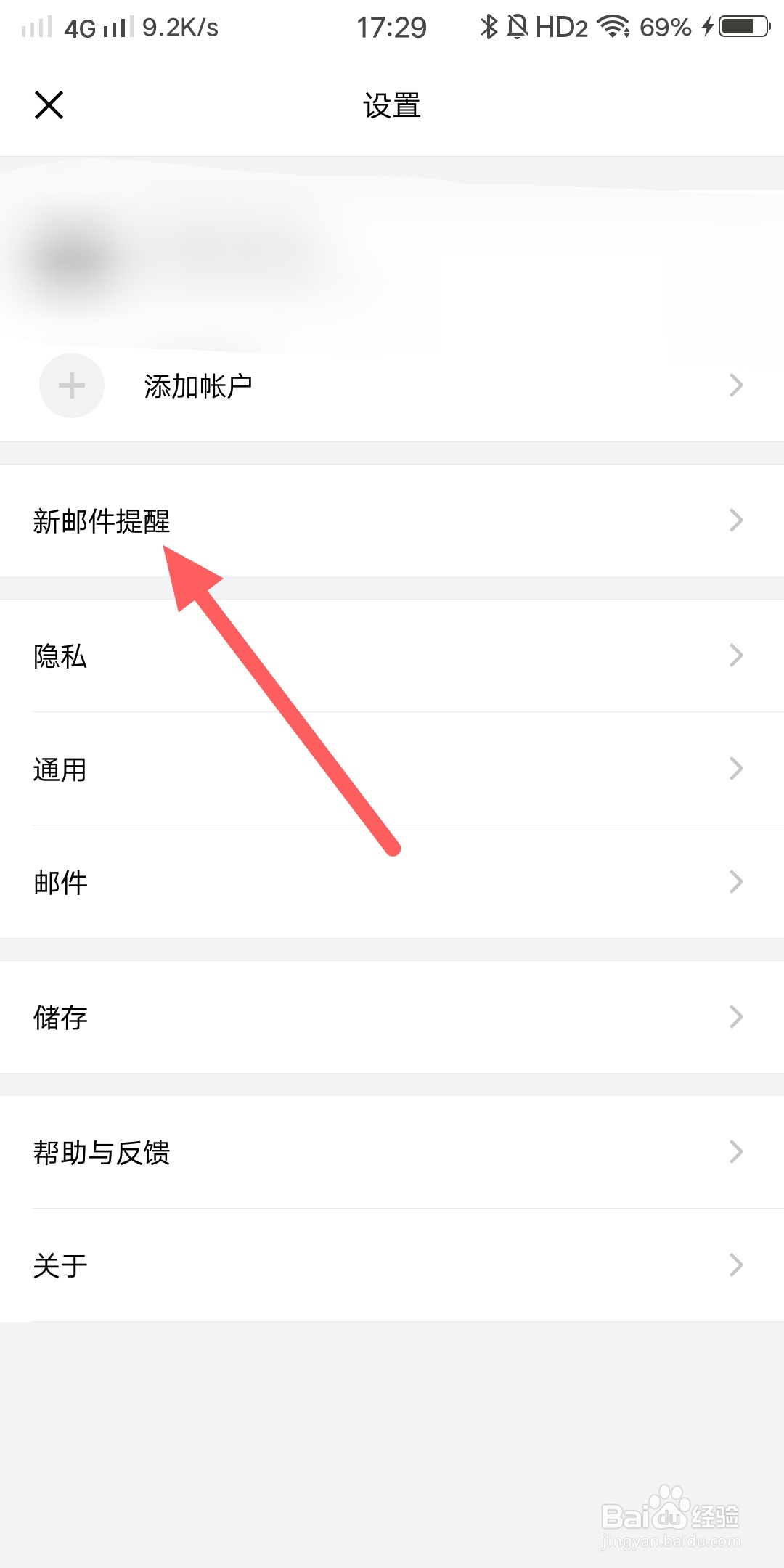Expand the 添加帐户 row chevron
Screen dimensions: 784x1568
(736, 385)
